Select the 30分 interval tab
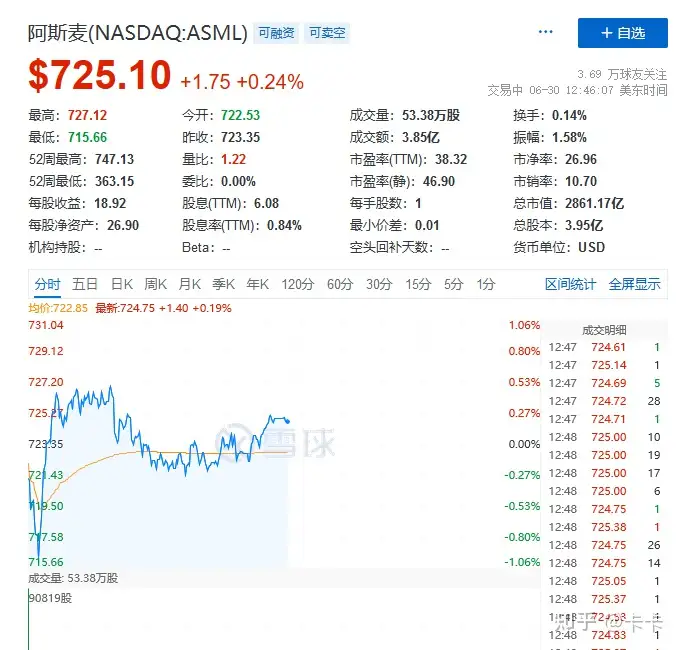 pyautogui.click(x=379, y=284)
